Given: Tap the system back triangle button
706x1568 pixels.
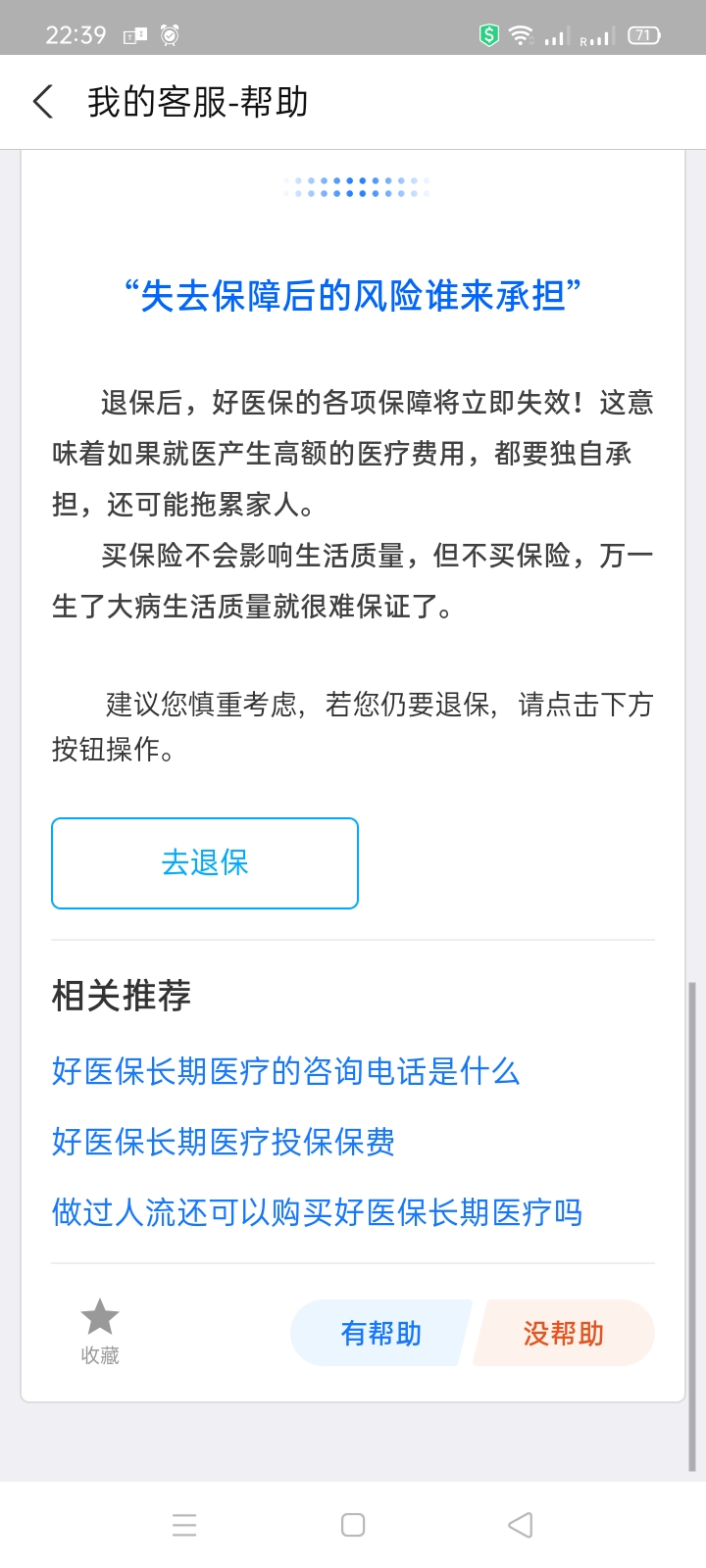Looking at the screenshot, I should (x=520, y=1525).
